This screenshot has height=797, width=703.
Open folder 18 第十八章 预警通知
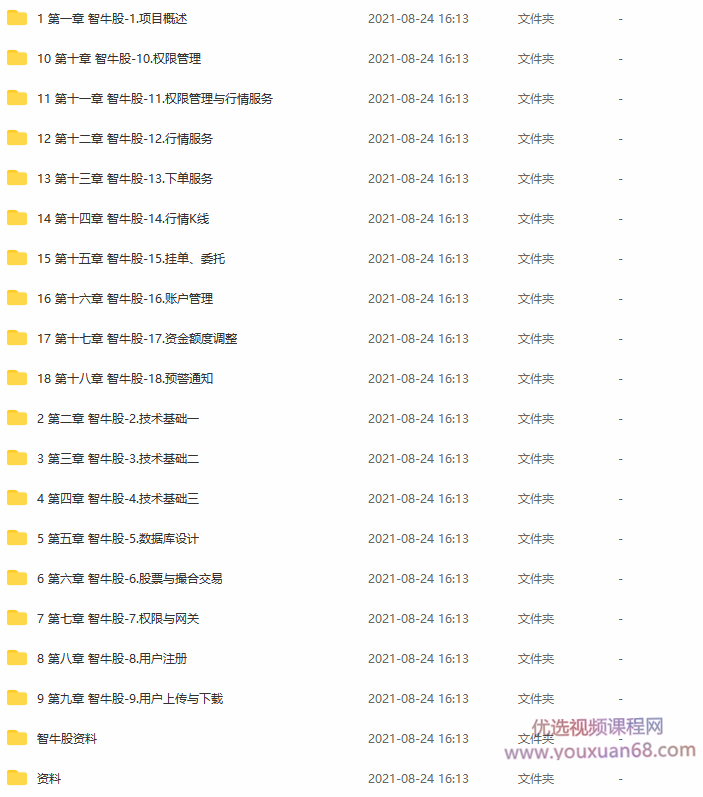(x=125, y=379)
